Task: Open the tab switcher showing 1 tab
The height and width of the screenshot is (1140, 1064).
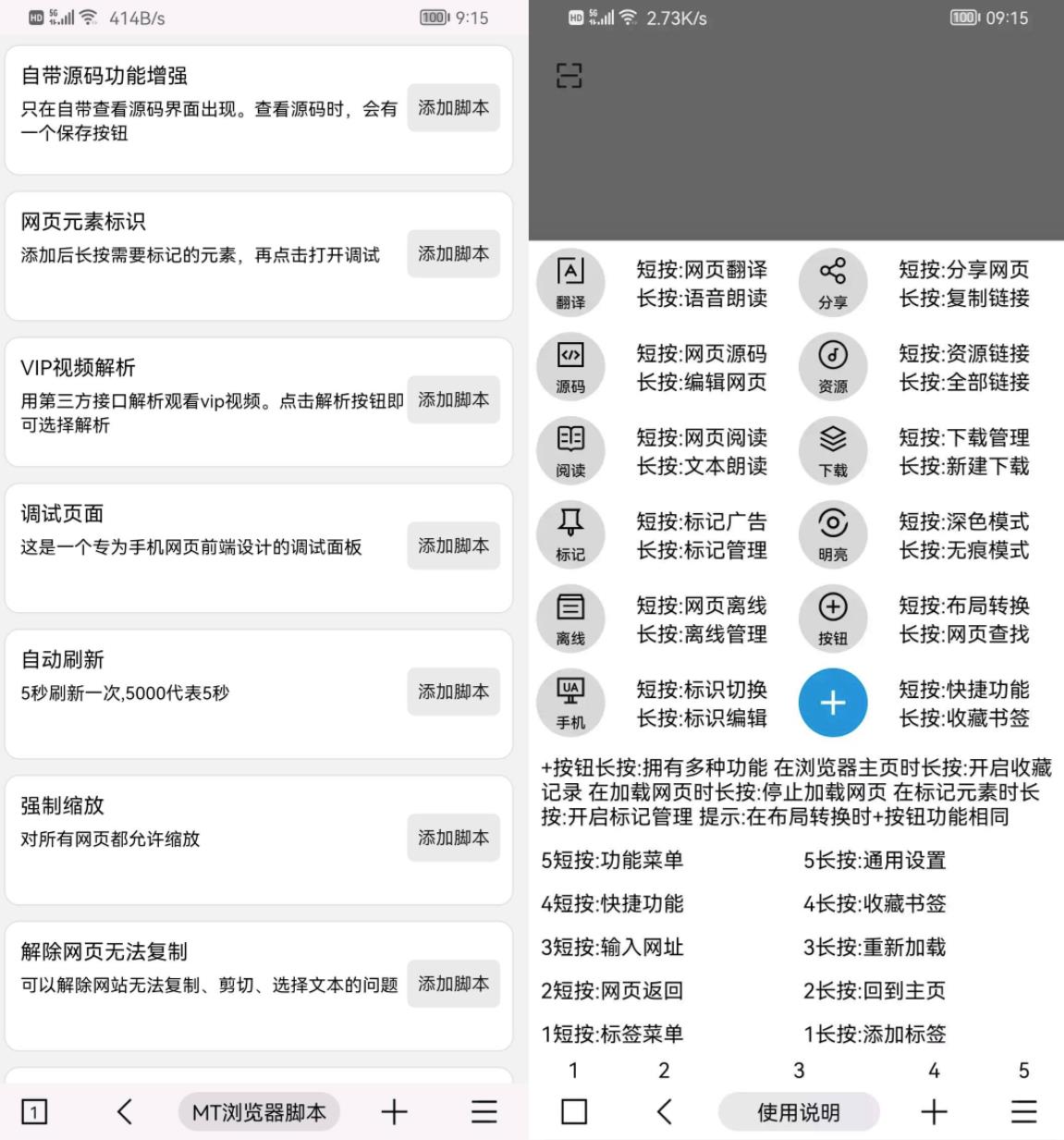Action: click(33, 1112)
